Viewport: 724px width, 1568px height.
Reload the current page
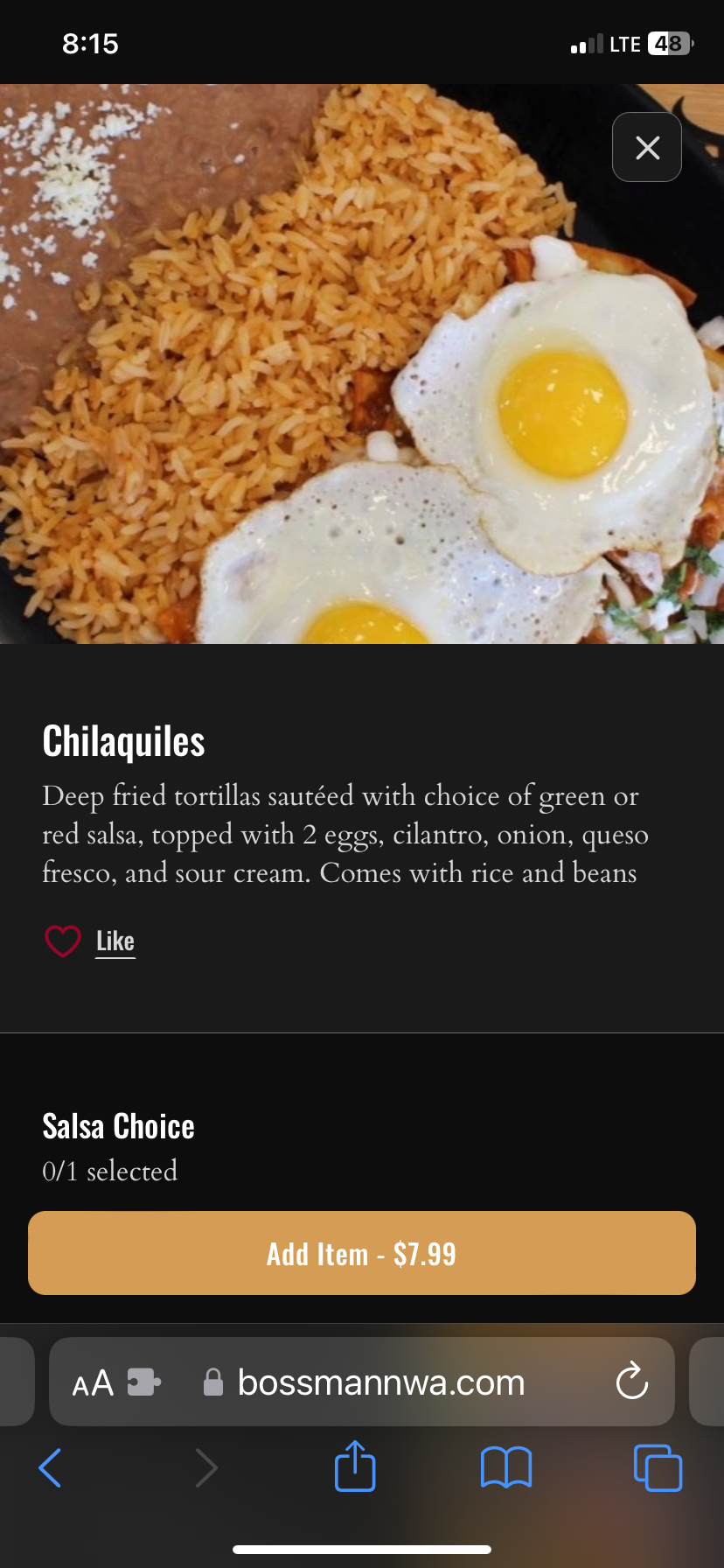point(631,1382)
